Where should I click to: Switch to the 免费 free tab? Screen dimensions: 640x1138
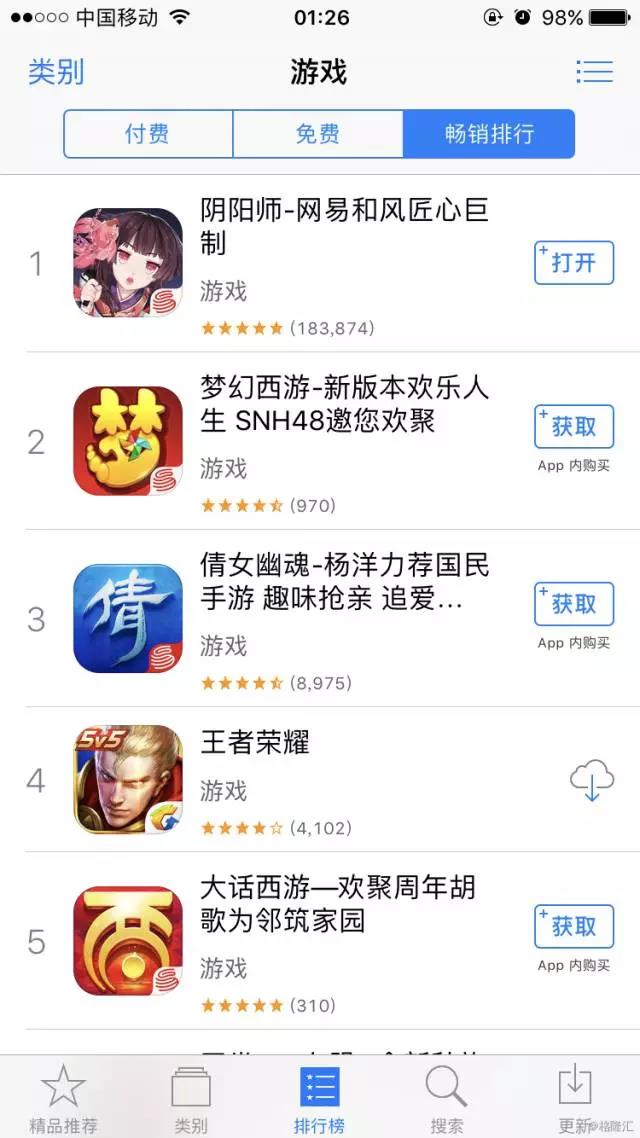point(318,134)
